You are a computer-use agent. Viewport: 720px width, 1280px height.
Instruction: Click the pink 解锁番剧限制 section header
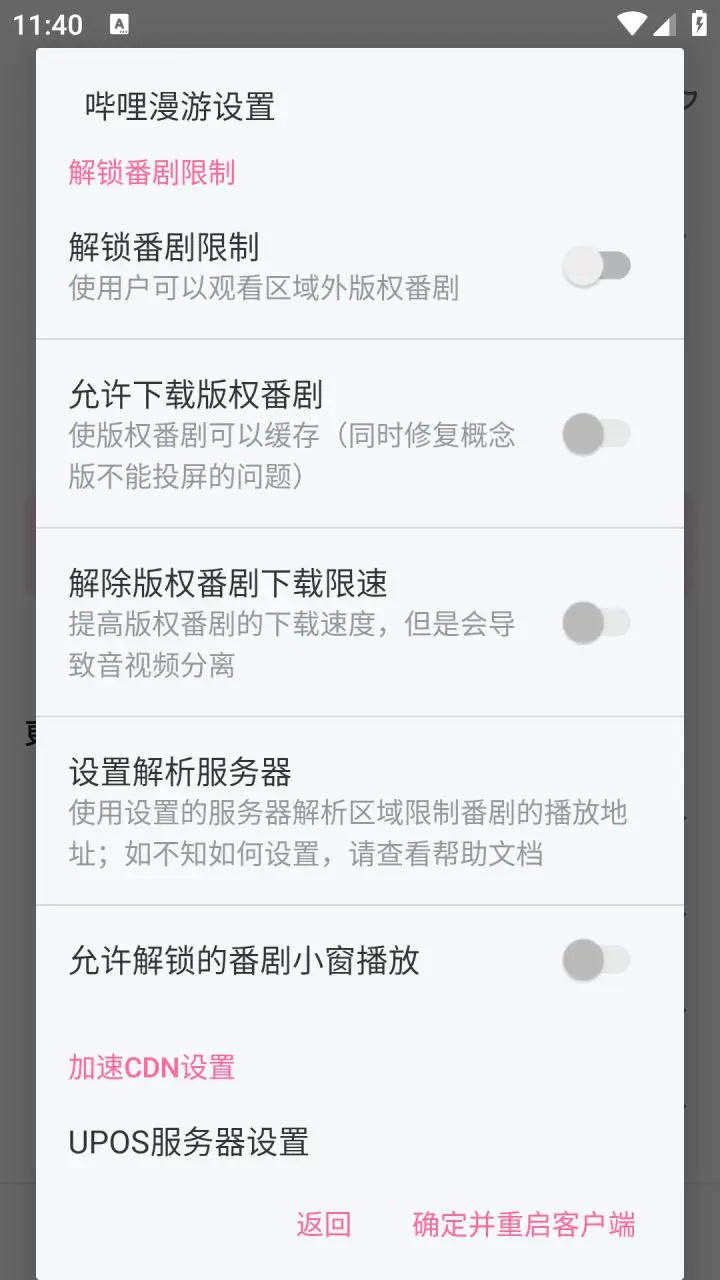pos(151,173)
